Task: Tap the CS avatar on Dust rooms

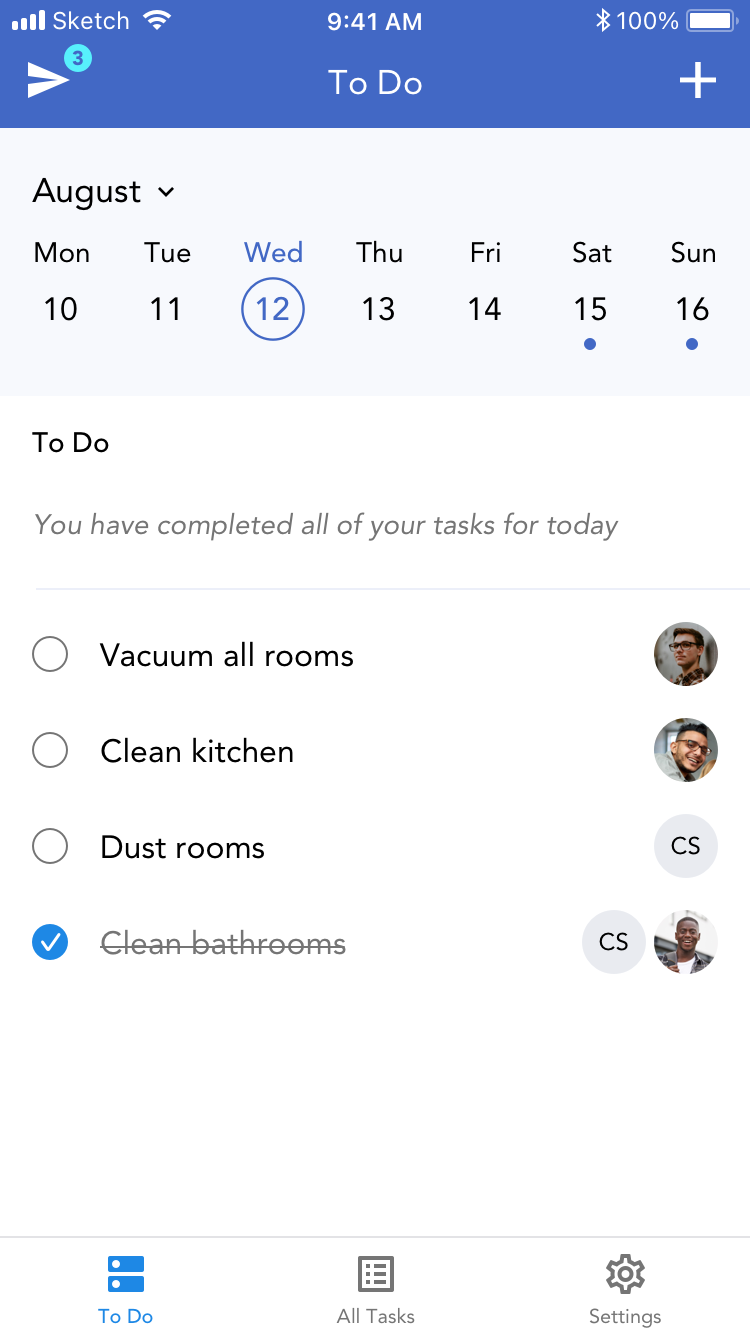Action: point(686,846)
